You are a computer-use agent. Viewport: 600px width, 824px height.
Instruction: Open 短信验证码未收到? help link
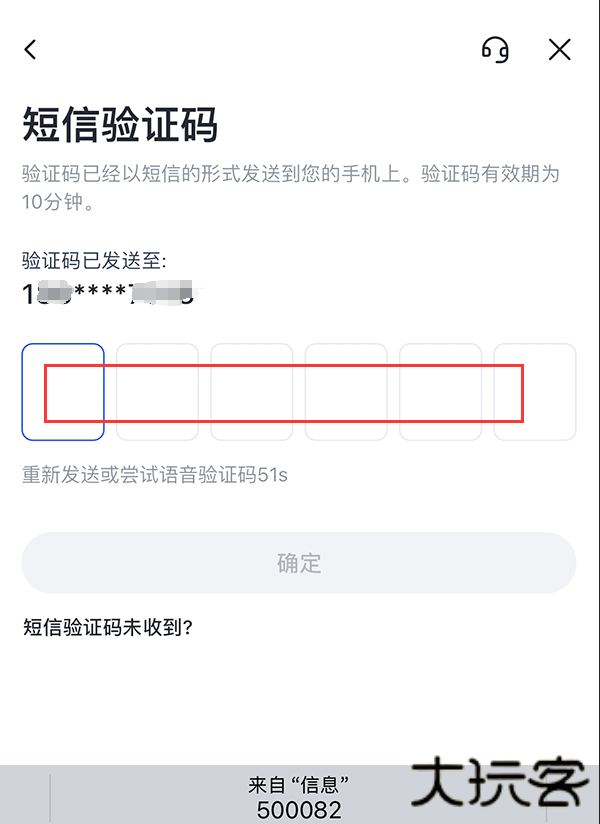pos(107,628)
